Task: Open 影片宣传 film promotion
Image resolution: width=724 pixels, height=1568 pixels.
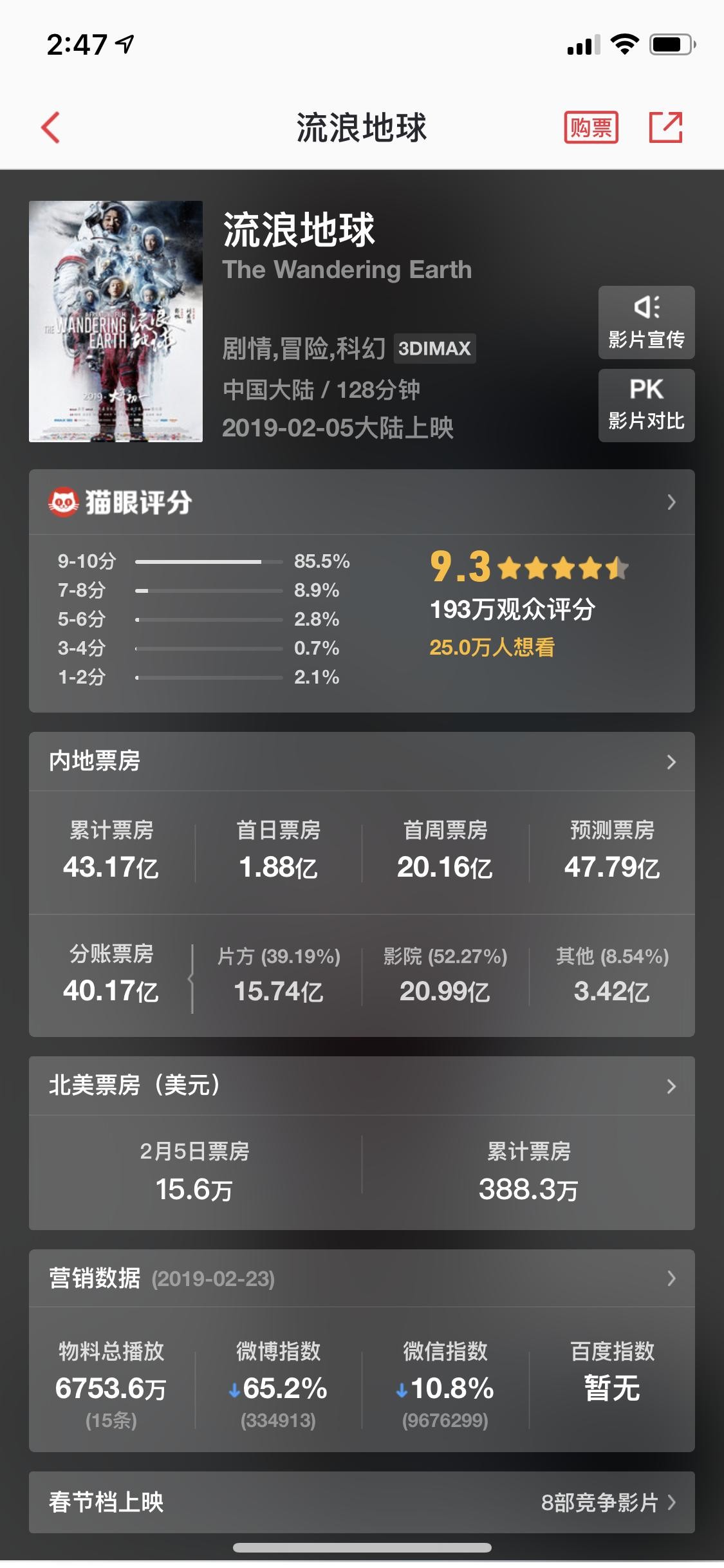Action: point(646,322)
